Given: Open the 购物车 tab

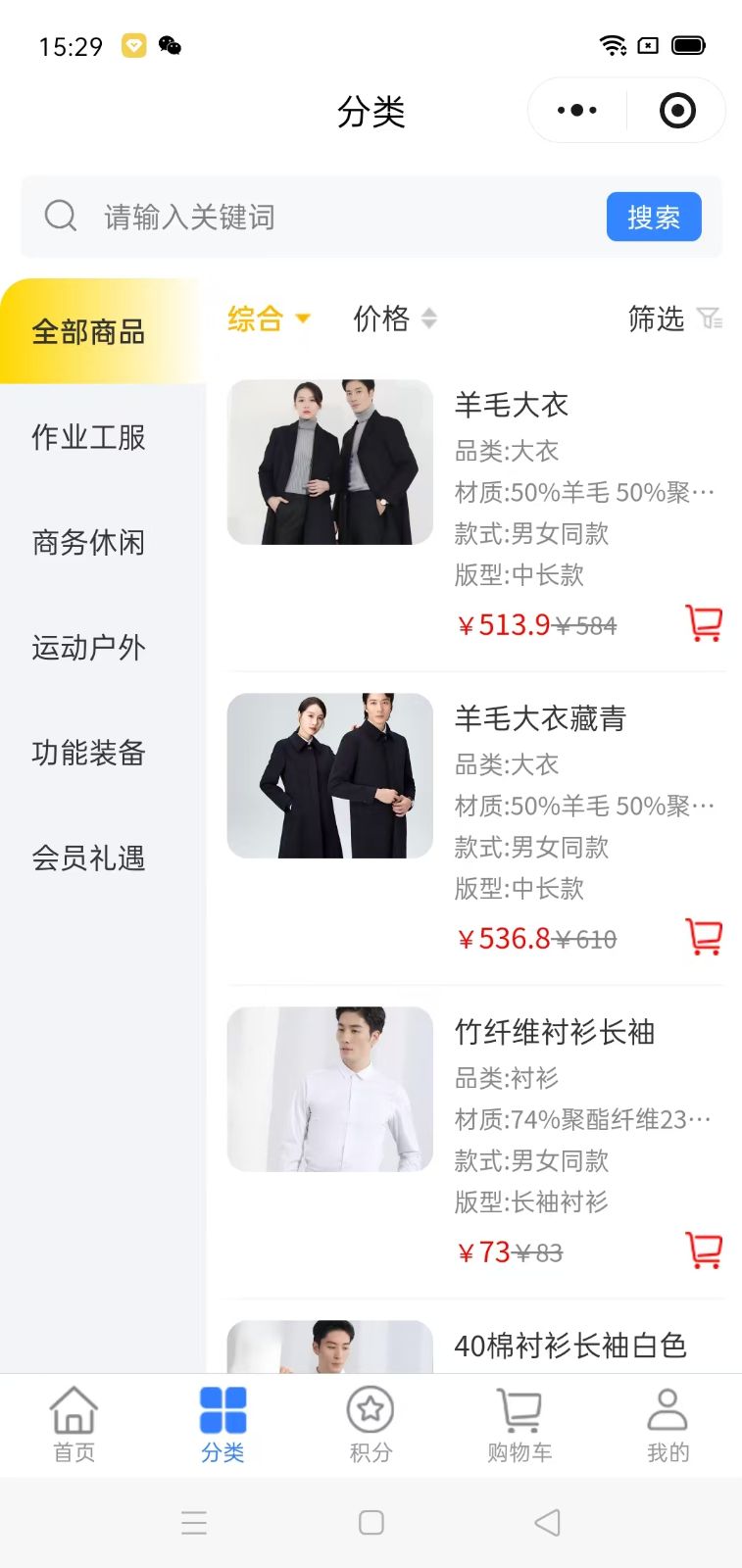Looking at the screenshot, I should (519, 1424).
